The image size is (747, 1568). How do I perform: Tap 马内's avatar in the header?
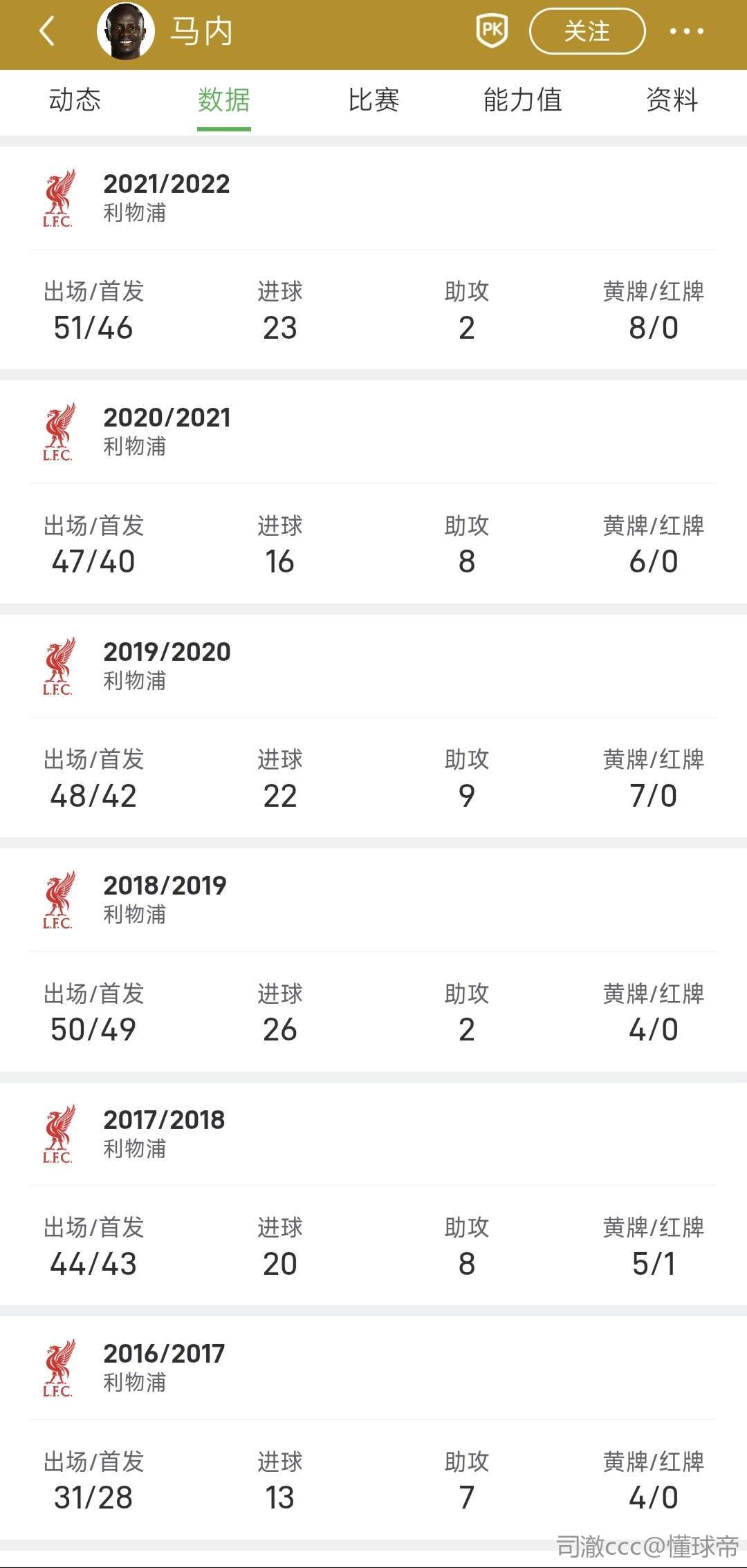click(x=126, y=32)
